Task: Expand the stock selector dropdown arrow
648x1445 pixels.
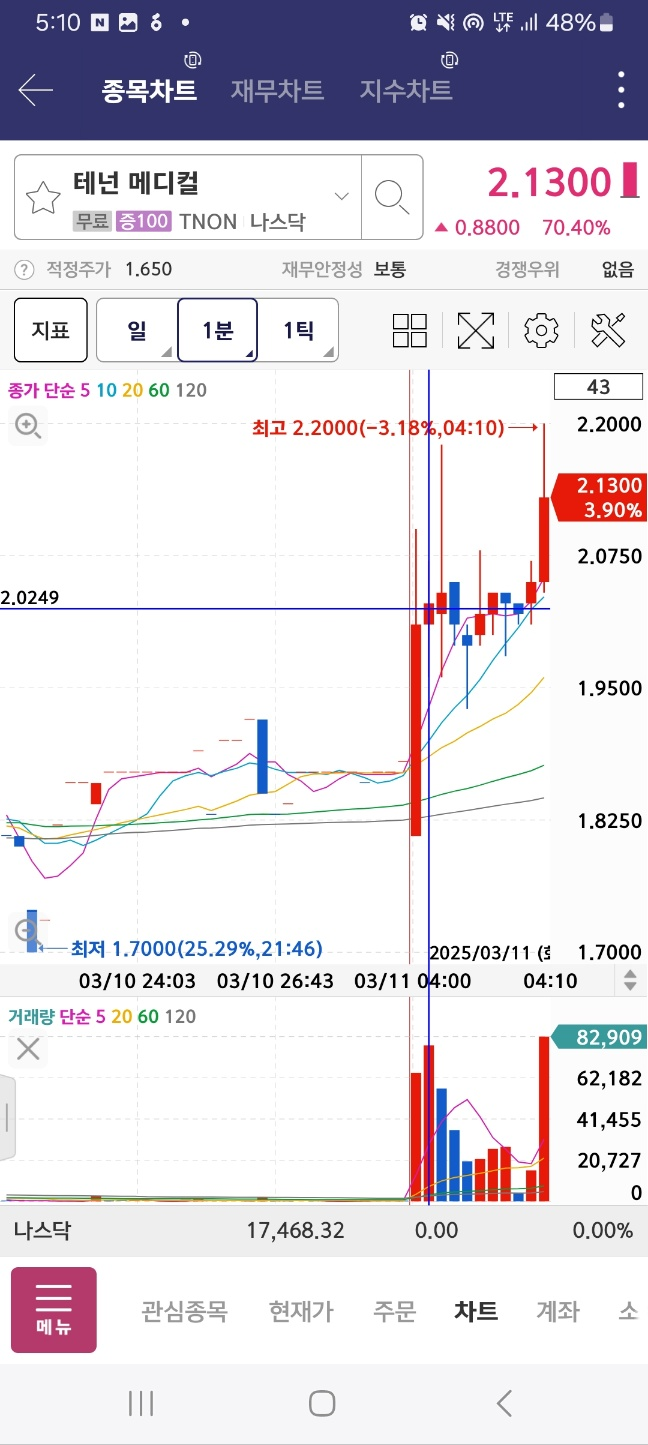Action: pos(342,196)
